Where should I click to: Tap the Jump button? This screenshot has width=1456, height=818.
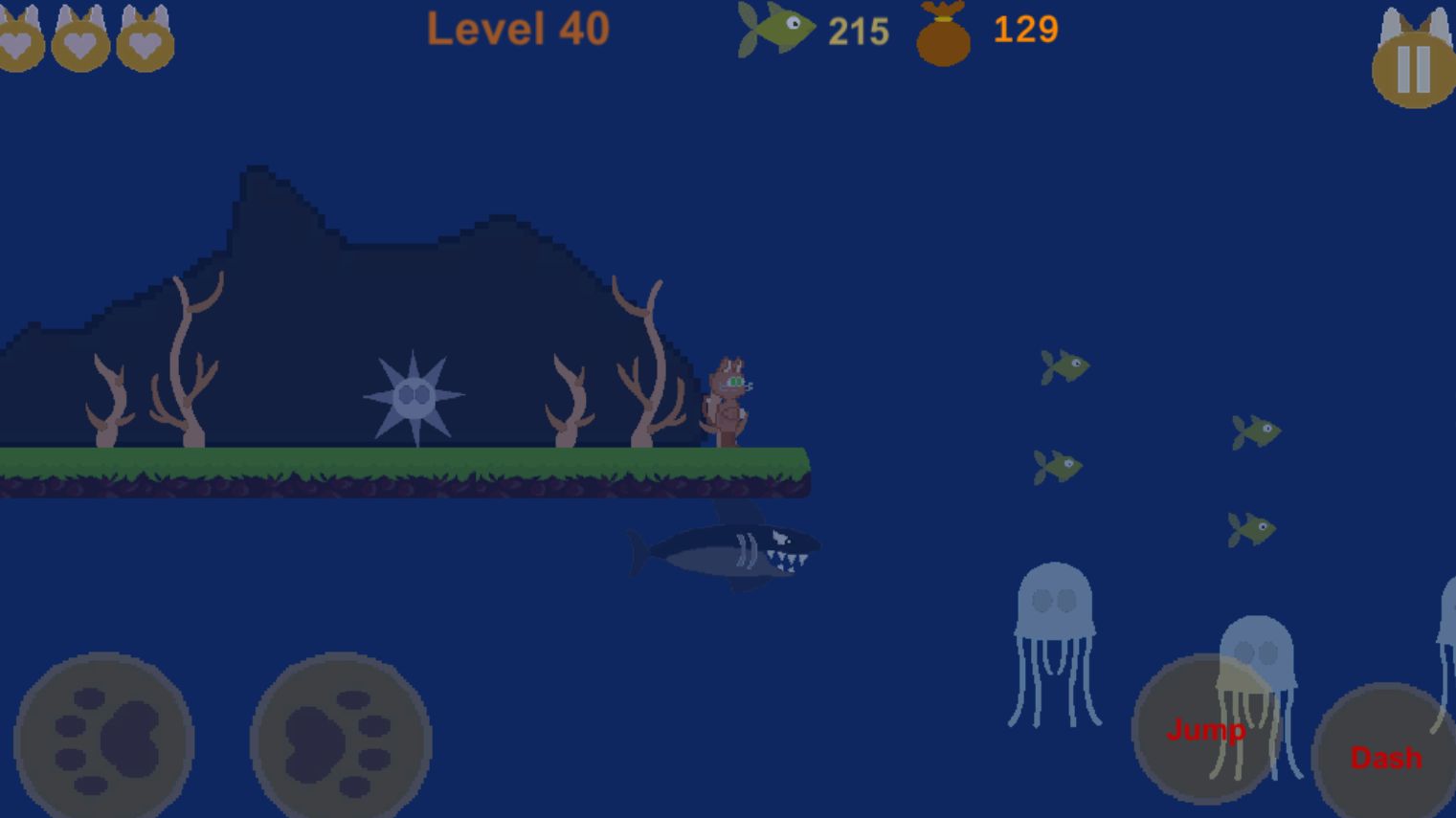1205,730
